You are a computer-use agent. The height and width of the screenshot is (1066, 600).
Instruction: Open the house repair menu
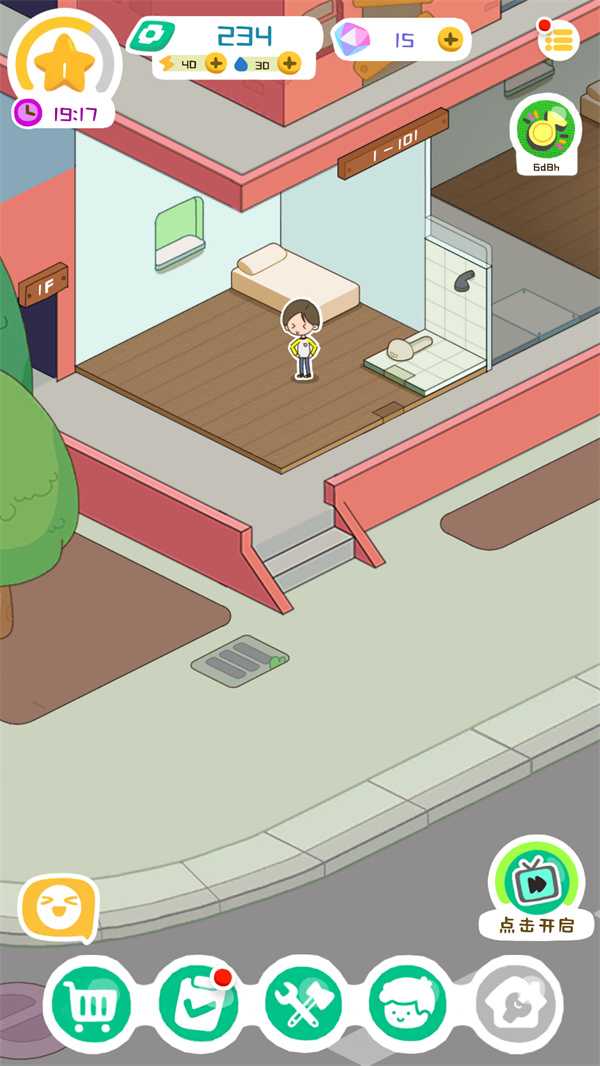513,1002
